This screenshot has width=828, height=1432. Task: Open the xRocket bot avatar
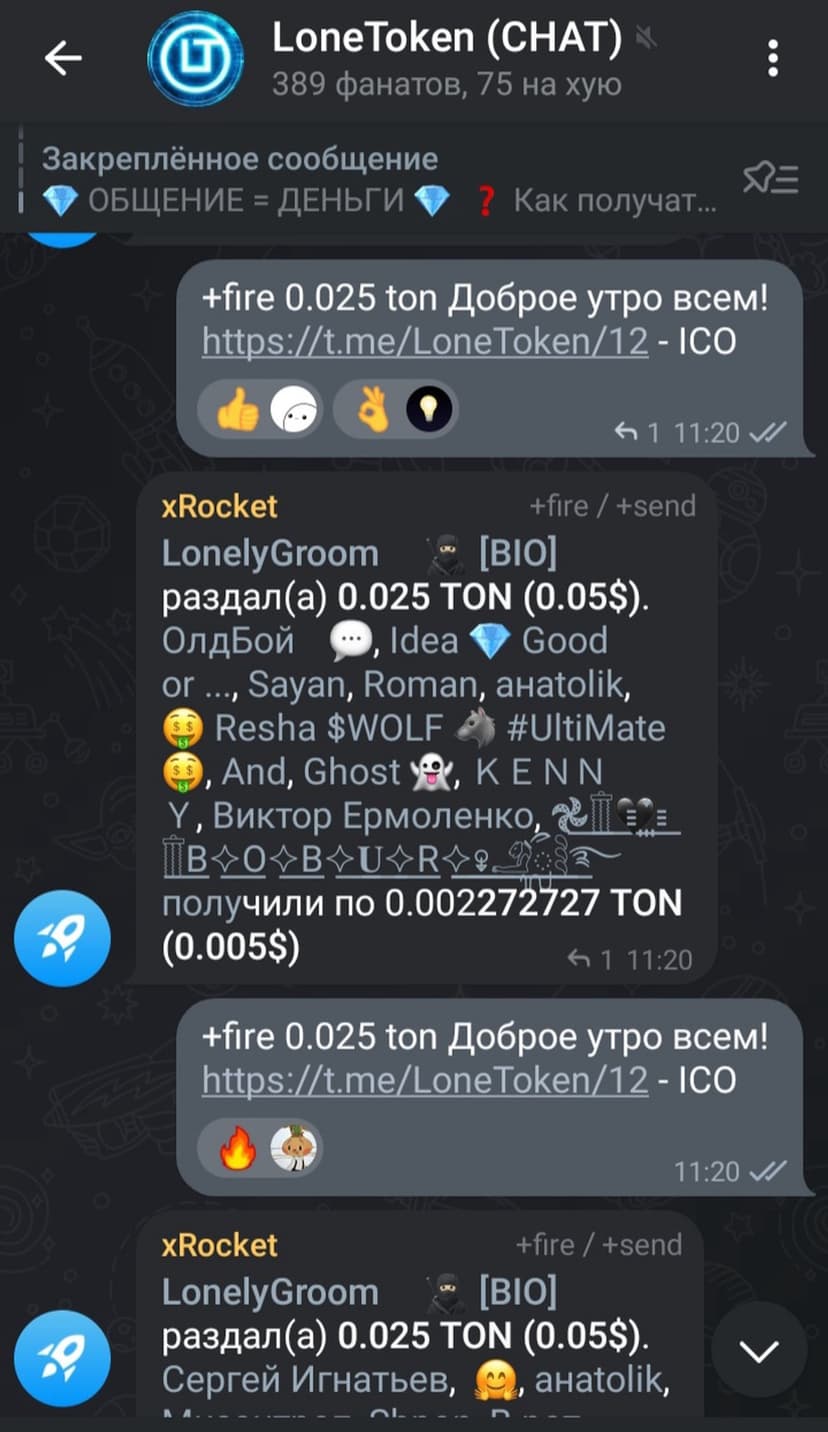point(62,939)
